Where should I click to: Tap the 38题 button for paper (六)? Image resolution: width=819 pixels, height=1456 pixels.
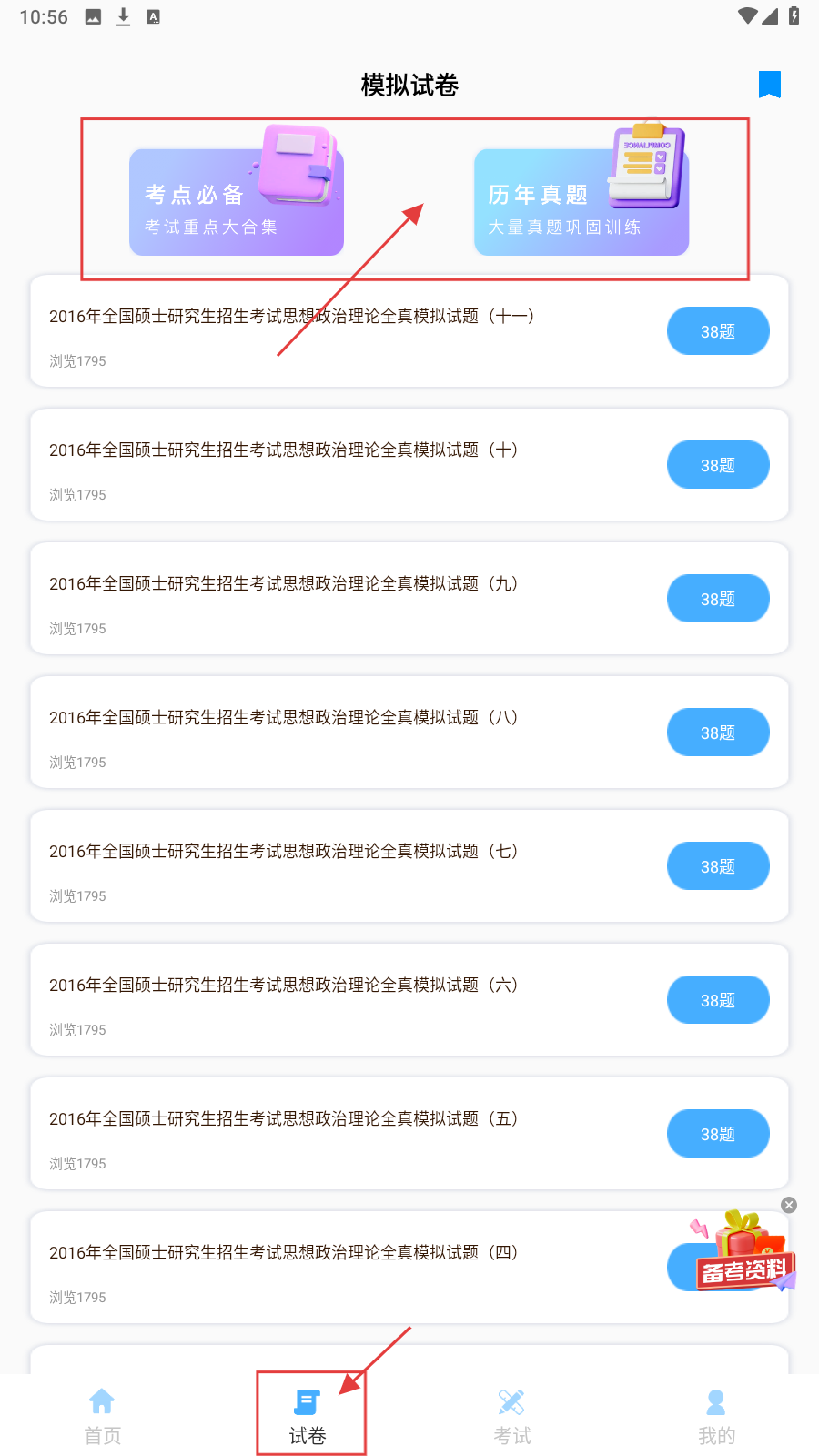point(717,1000)
